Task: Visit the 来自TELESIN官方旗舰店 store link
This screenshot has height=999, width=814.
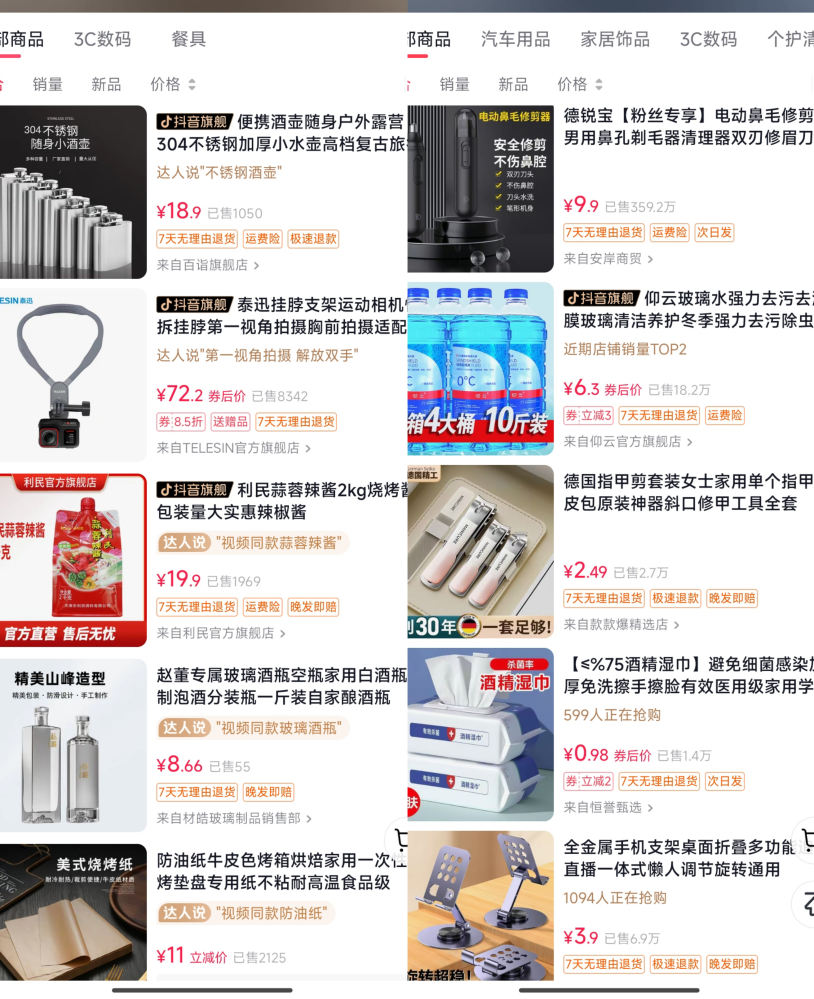Action: click(233, 448)
